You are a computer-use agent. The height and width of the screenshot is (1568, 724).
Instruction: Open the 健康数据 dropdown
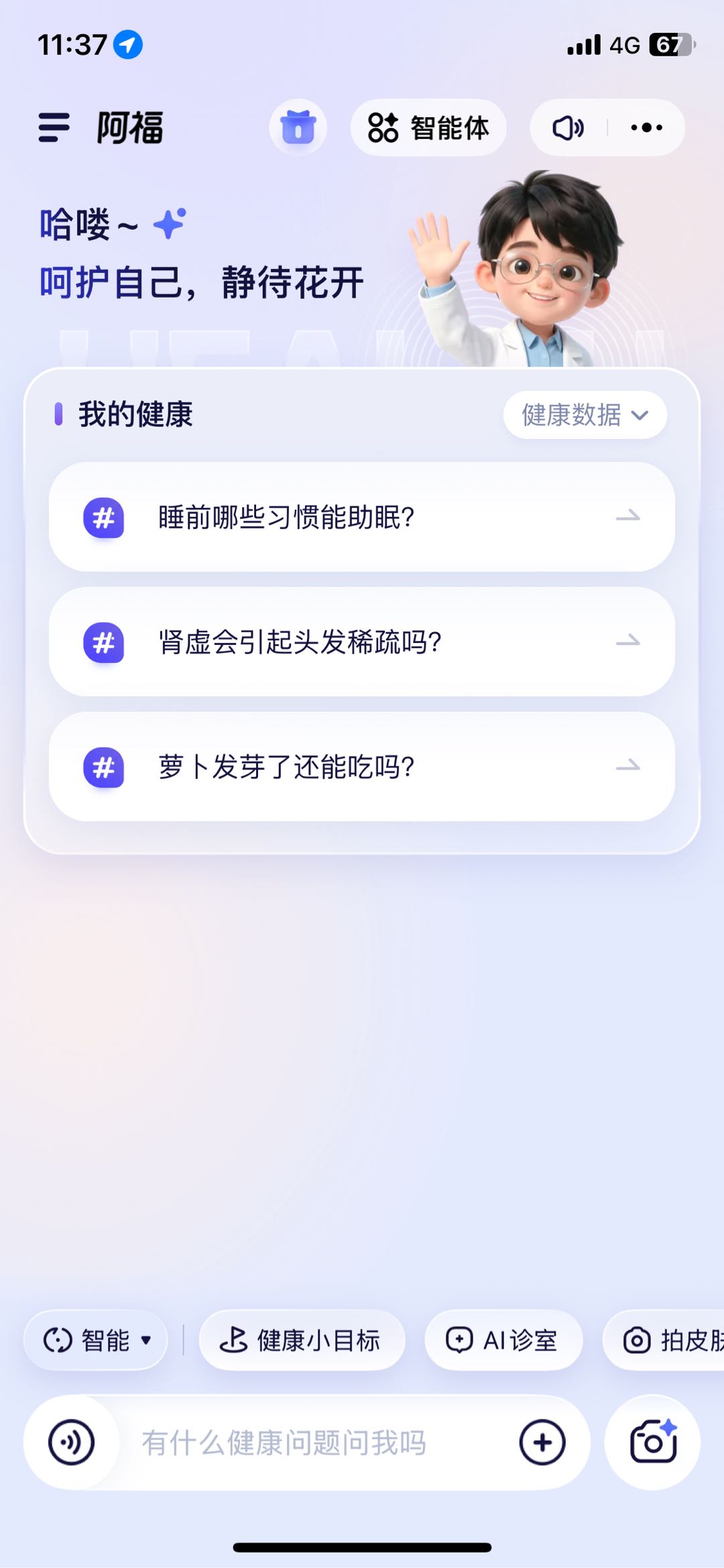(x=583, y=416)
